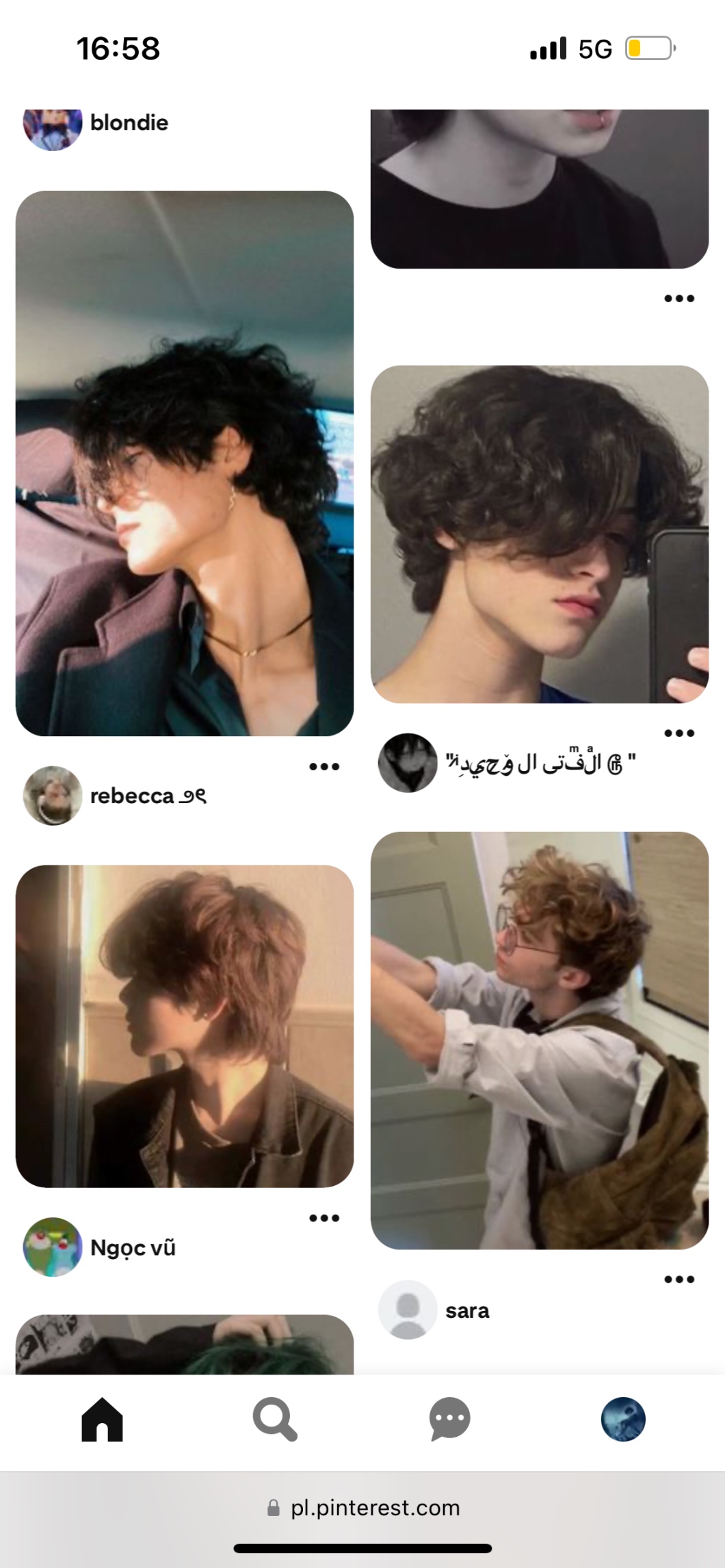Go to the Home tab
The image size is (725, 1568).
tap(102, 1419)
